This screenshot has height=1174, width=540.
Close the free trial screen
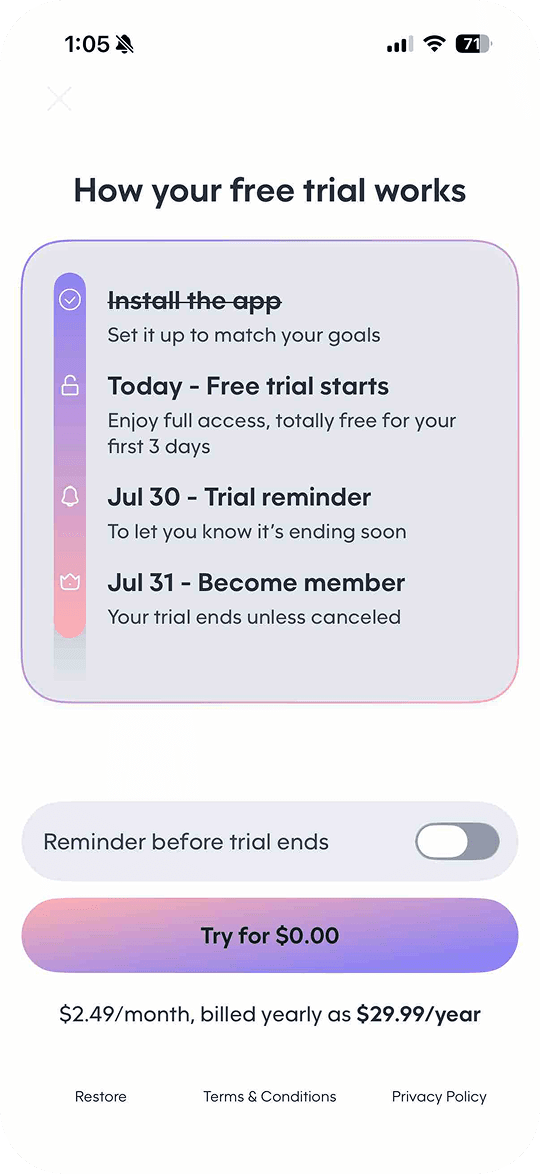click(59, 99)
